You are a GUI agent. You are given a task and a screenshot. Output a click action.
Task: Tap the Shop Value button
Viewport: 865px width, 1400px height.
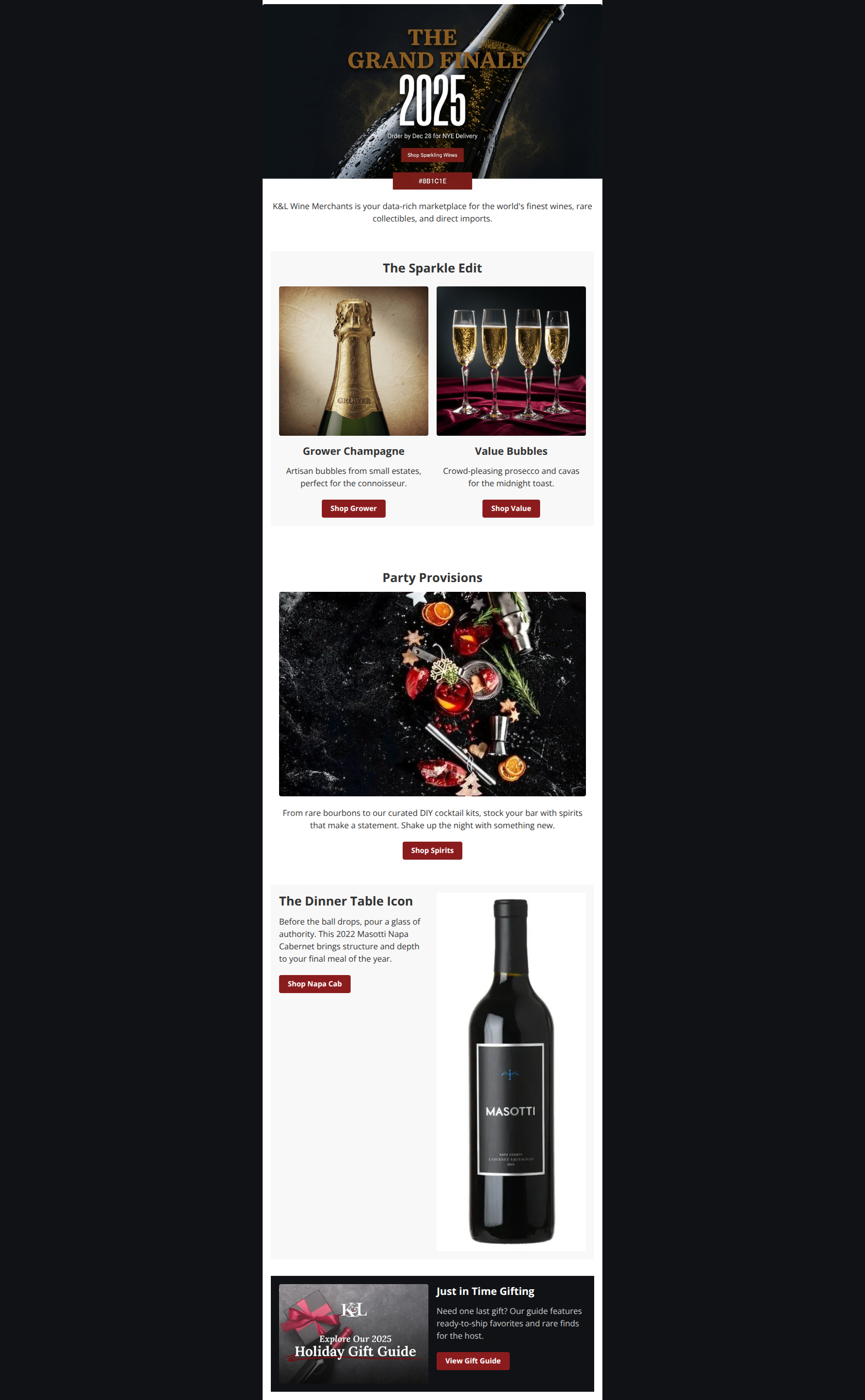tap(510, 508)
